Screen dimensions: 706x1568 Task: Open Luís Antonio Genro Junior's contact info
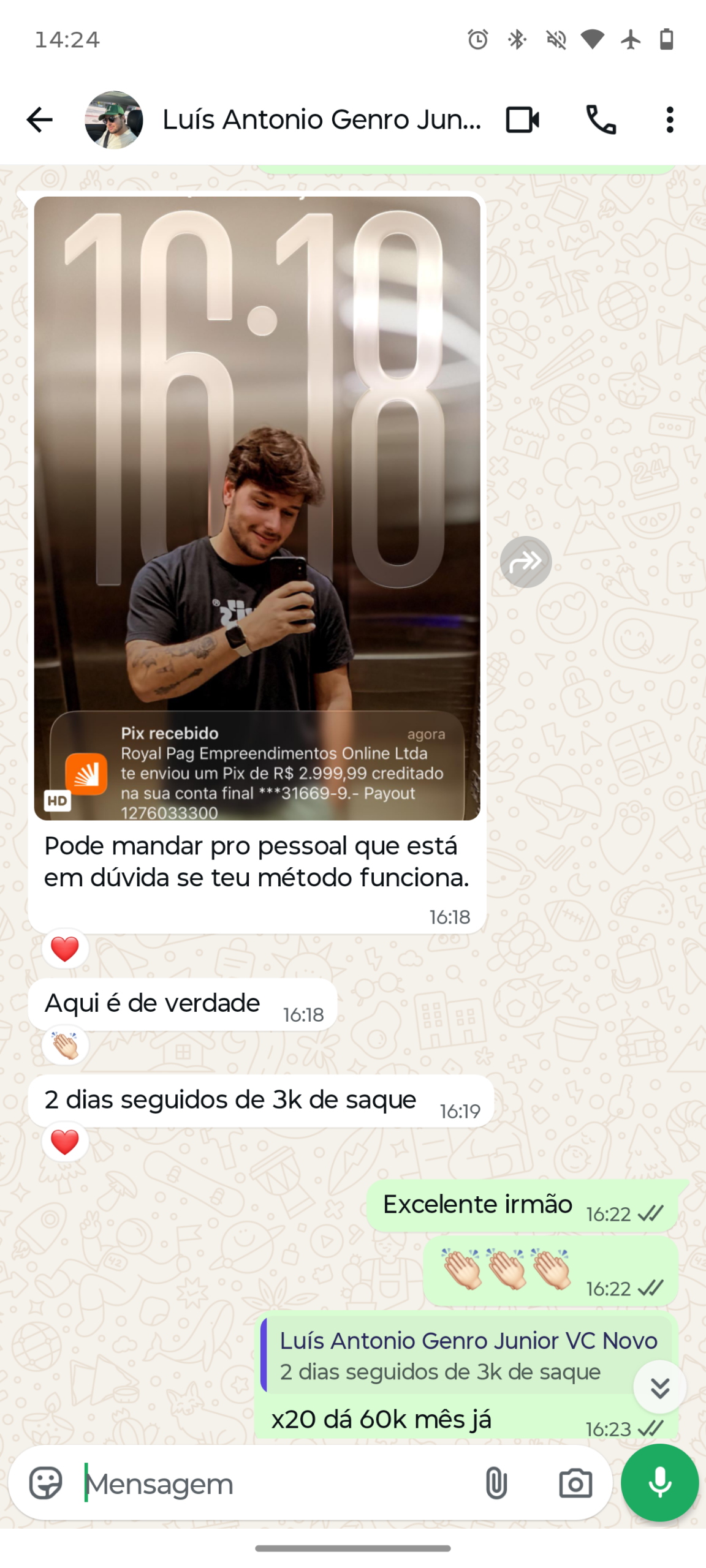[x=321, y=119]
